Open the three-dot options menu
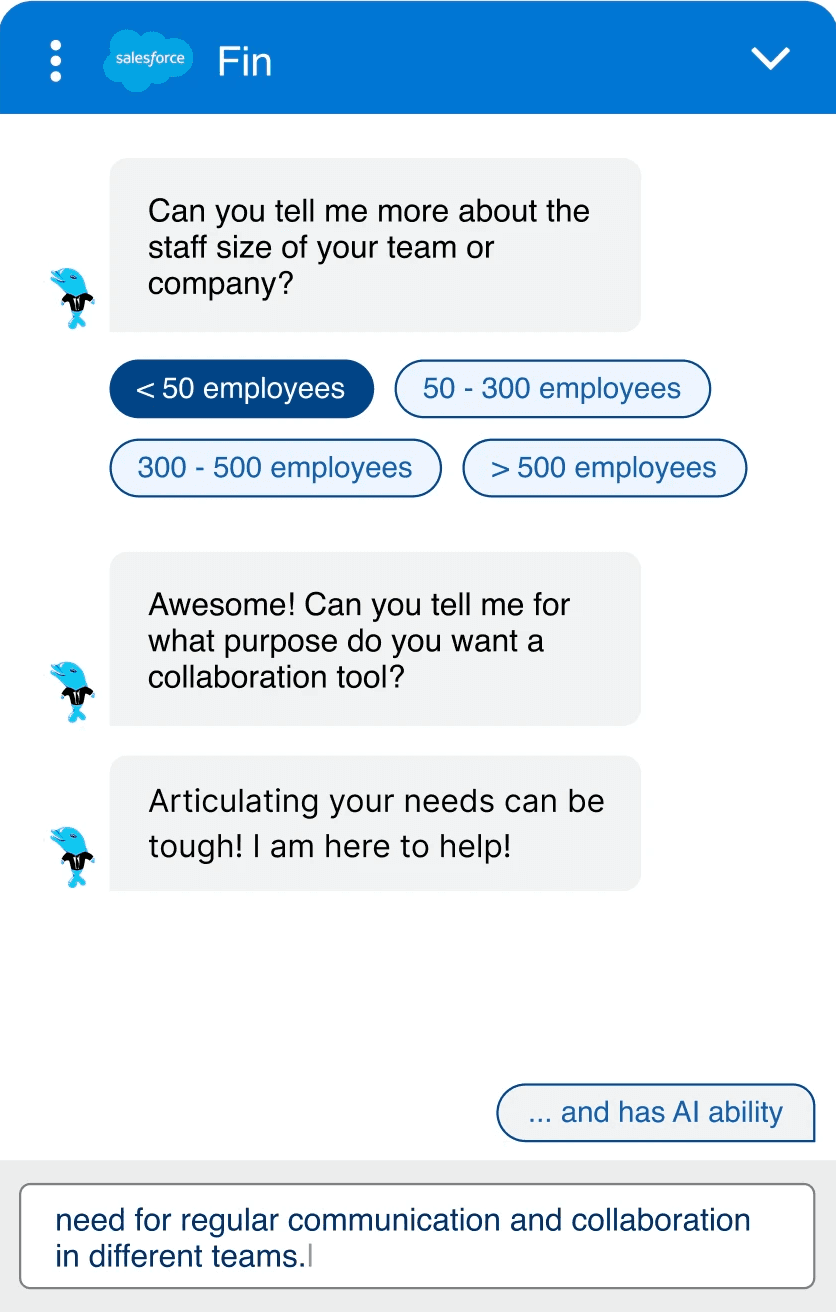 55,61
